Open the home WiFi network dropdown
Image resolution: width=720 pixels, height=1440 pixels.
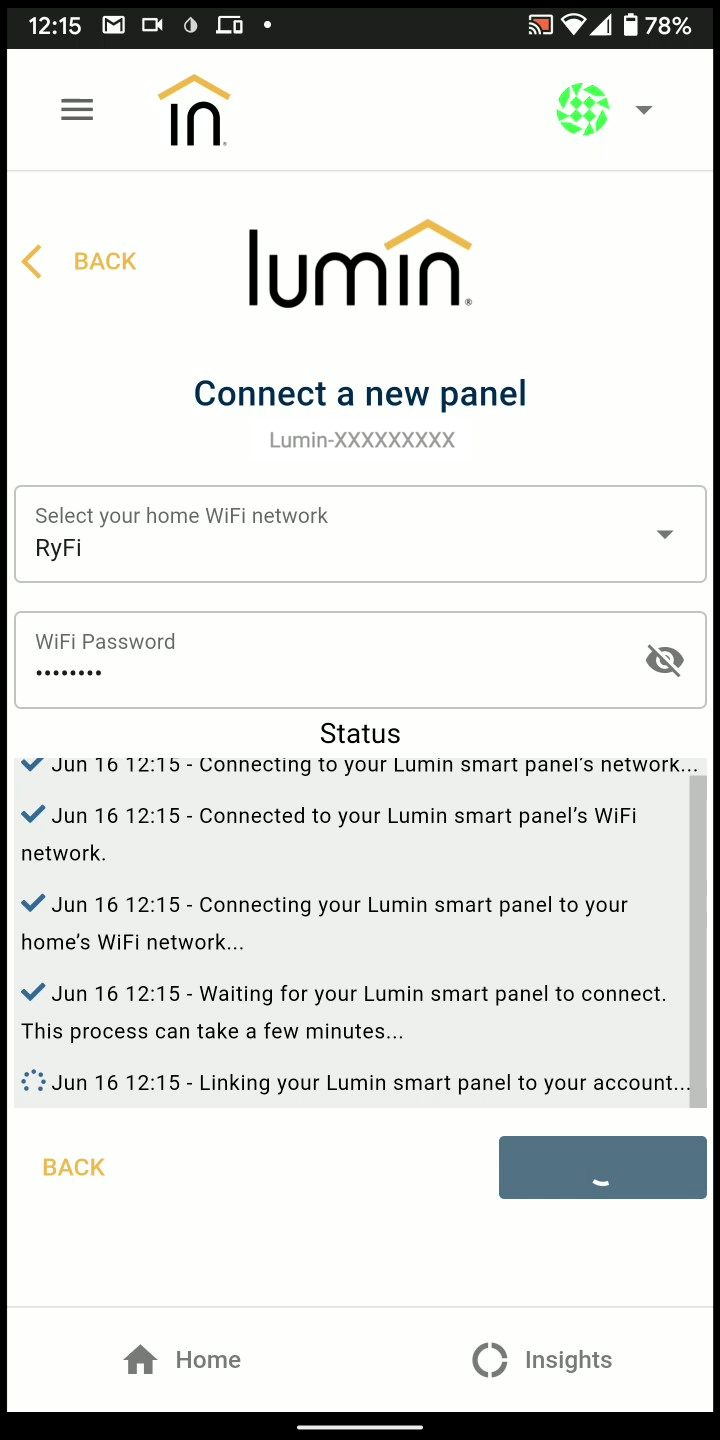663,534
